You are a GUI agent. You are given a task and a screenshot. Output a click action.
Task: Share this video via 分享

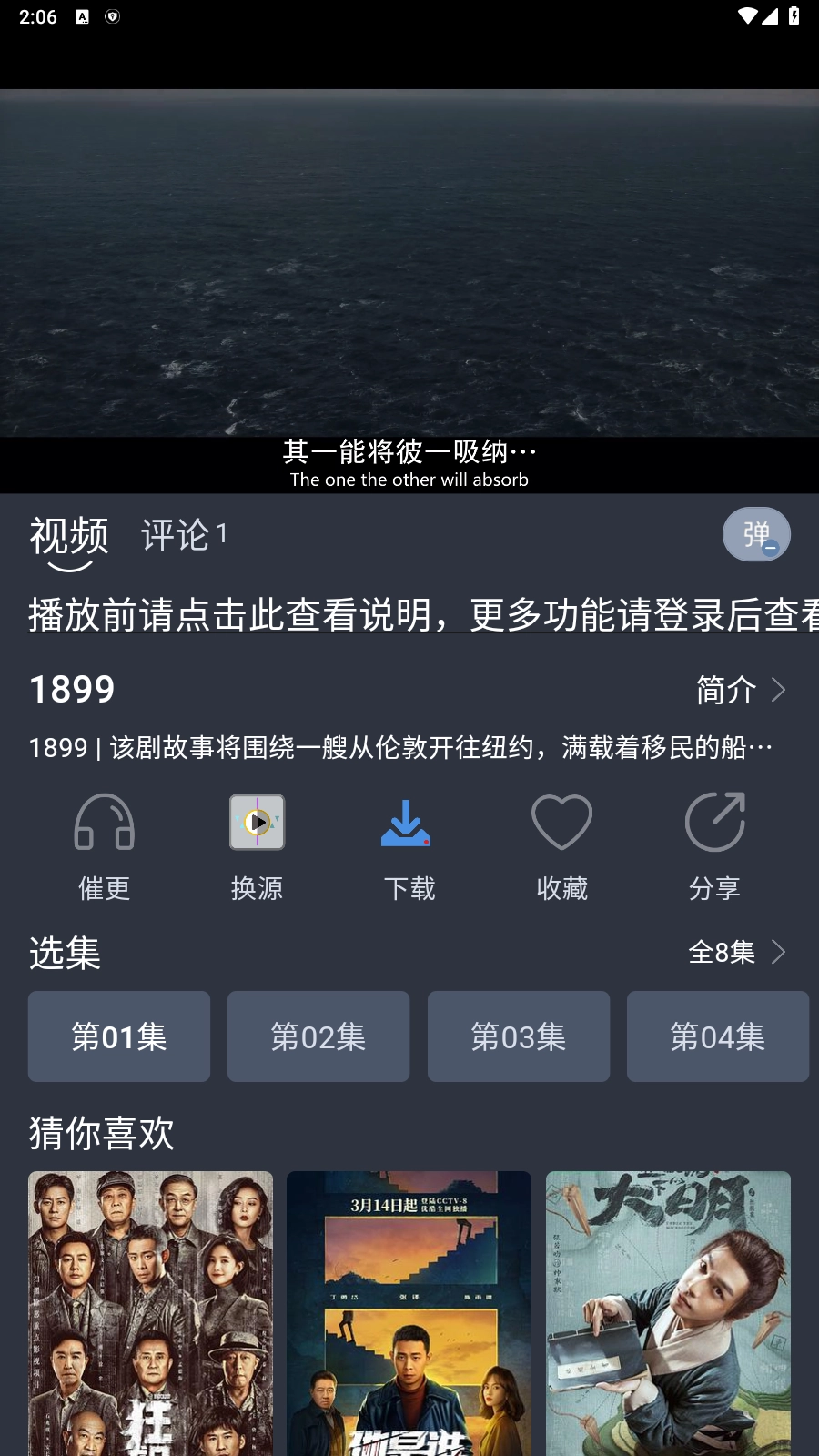[714, 846]
